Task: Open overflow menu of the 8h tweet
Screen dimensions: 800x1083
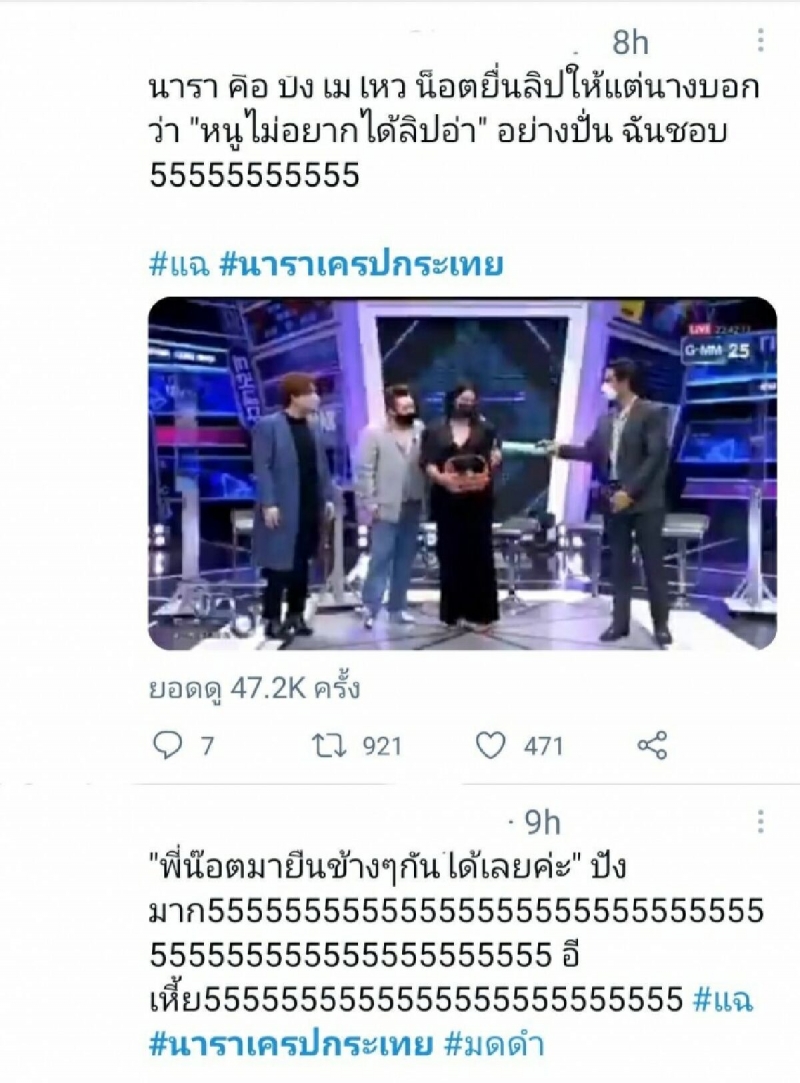Action: coord(761,40)
